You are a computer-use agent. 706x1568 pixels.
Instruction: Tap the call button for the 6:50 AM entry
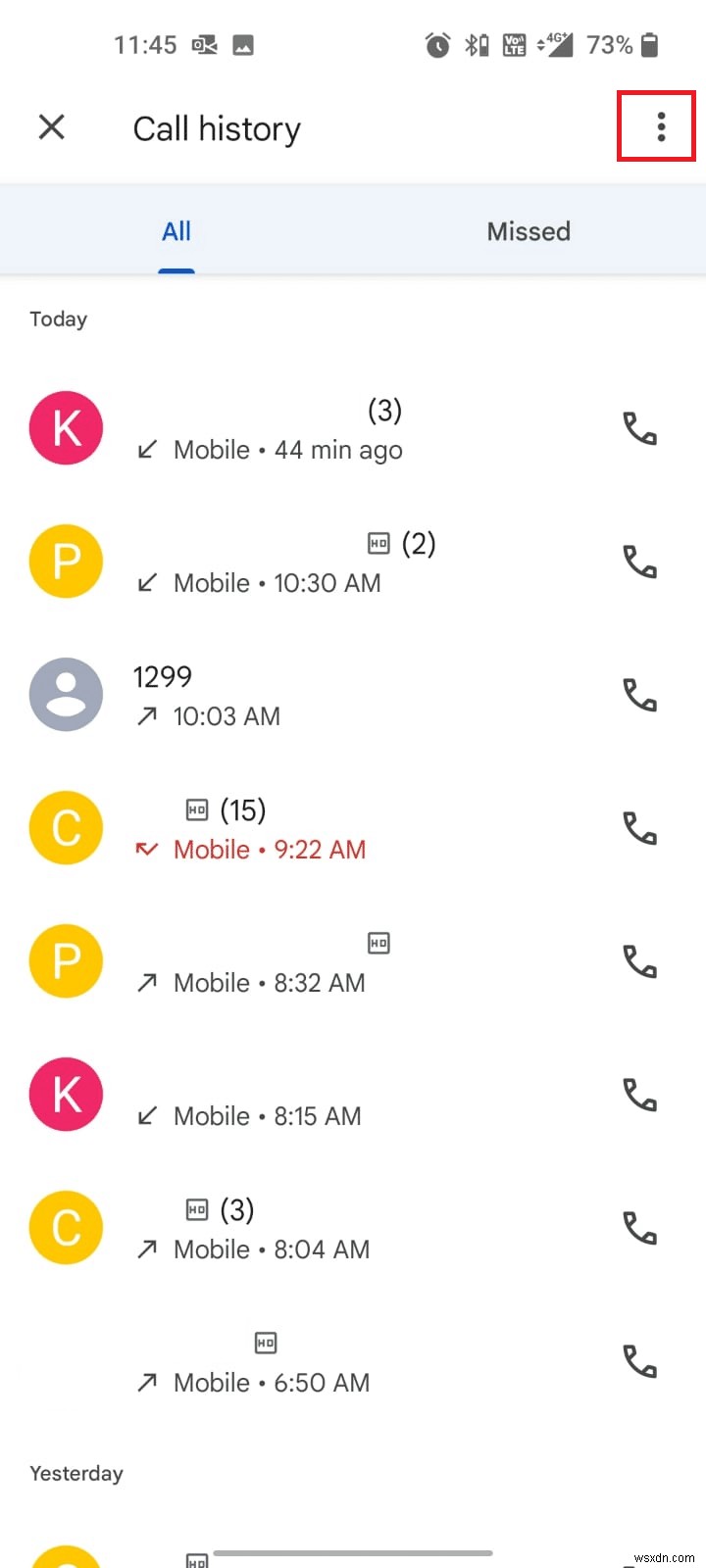pyautogui.click(x=638, y=1361)
